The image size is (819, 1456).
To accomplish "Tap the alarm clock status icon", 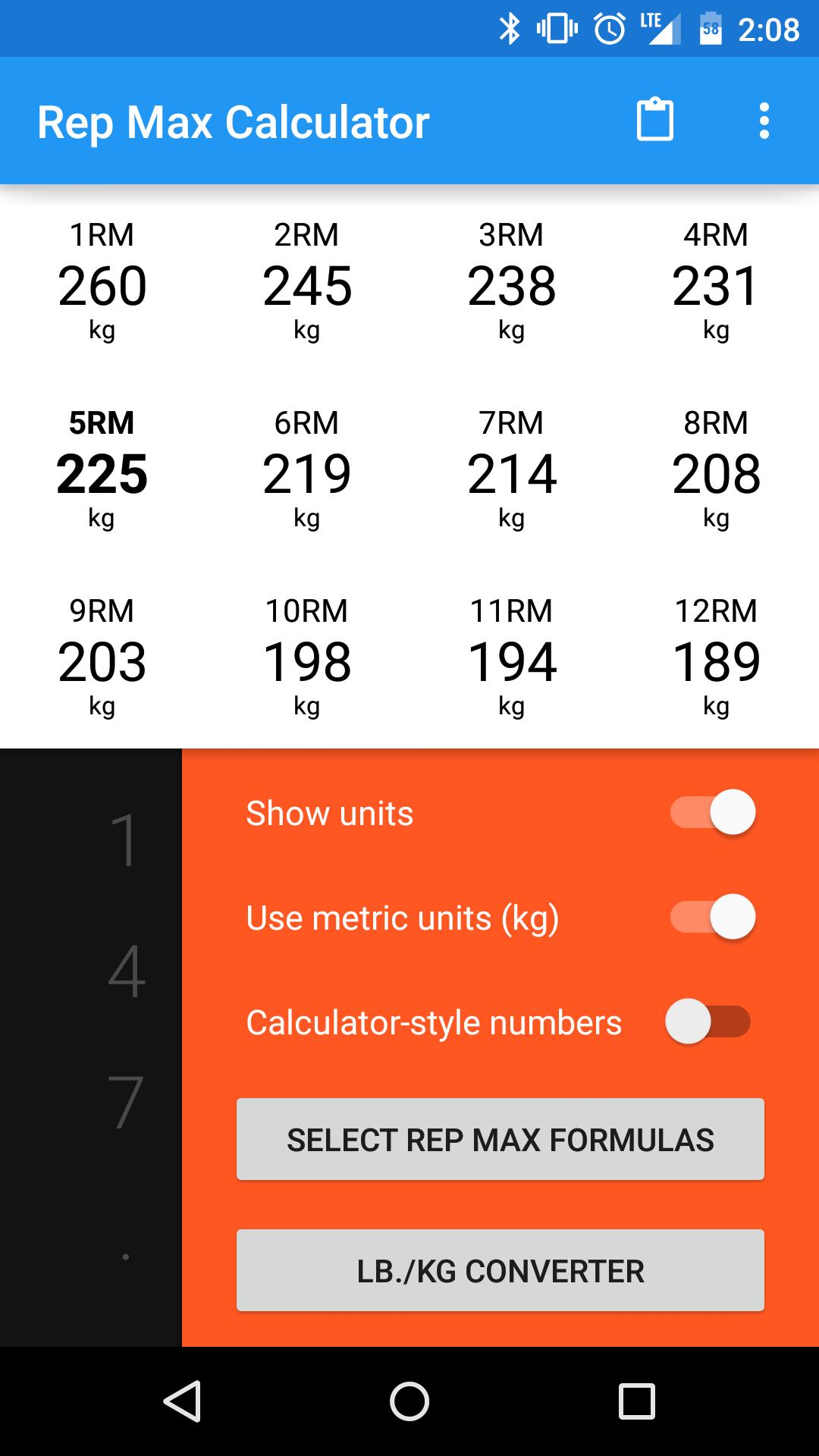I will click(607, 27).
